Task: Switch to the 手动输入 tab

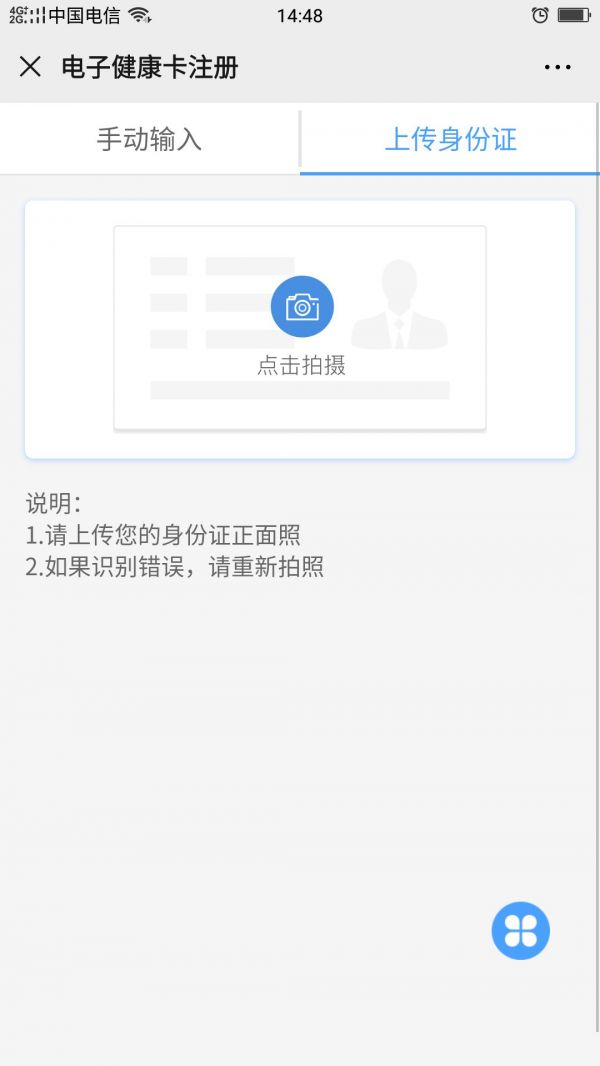Action: (149, 139)
